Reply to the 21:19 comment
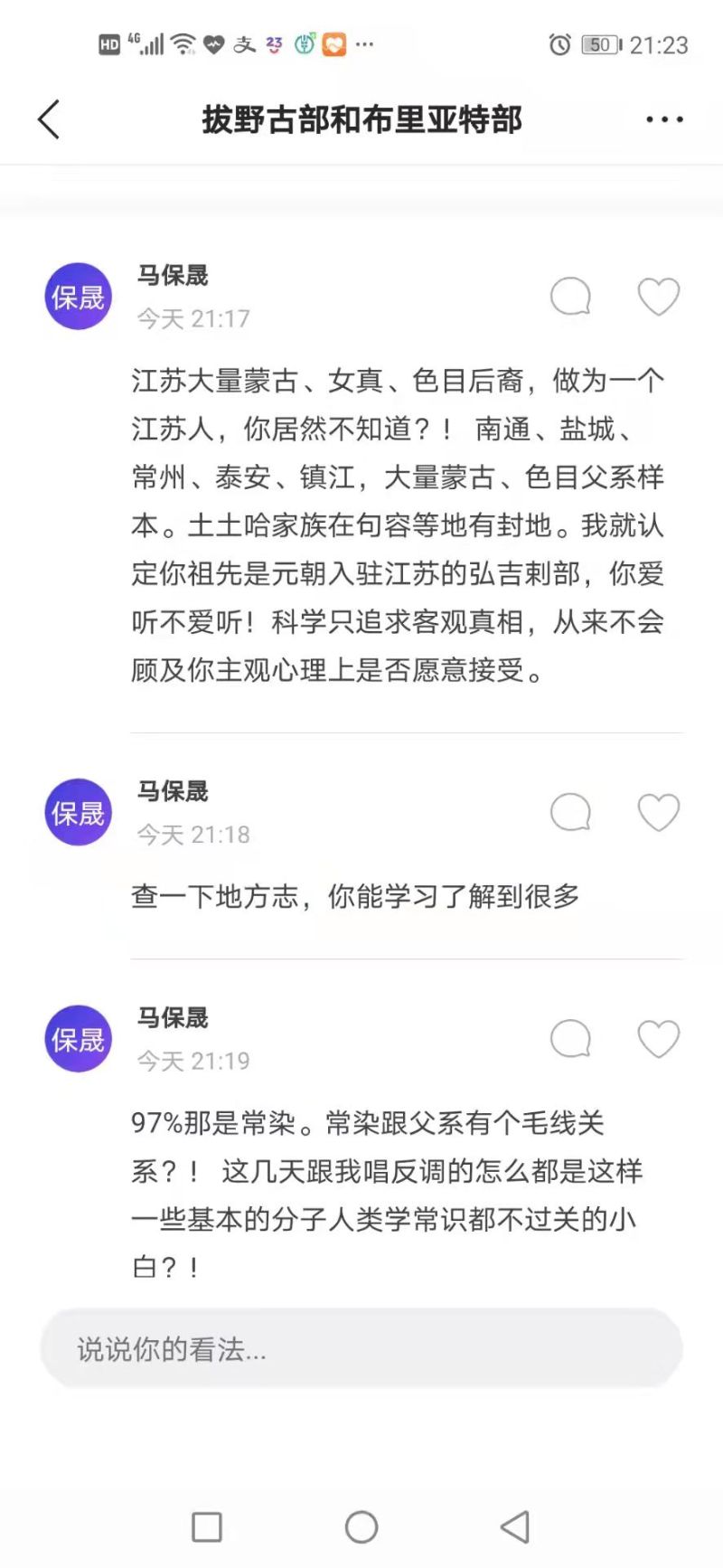This screenshot has height=1568, width=723. (x=570, y=1038)
